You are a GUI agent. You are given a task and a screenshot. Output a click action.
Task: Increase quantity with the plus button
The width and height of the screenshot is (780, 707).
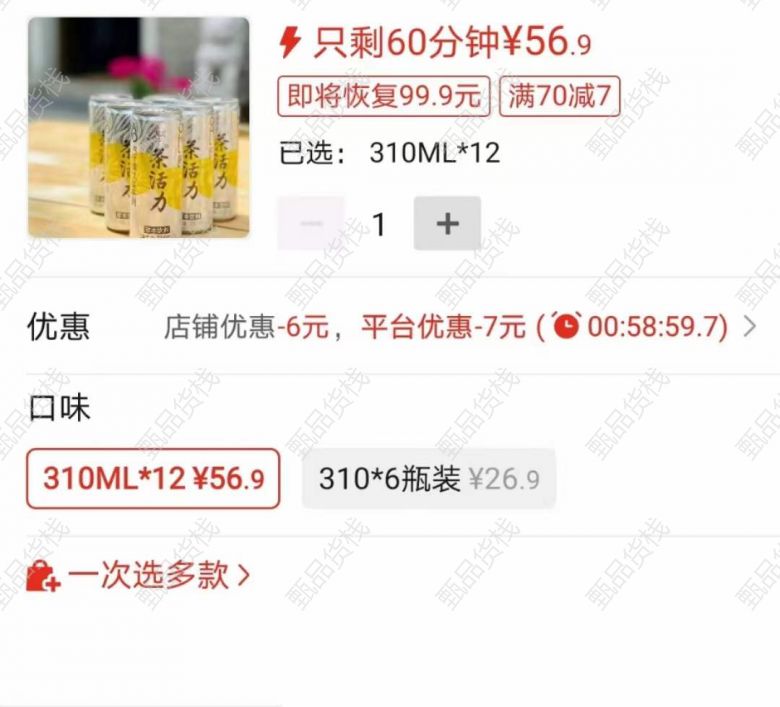(x=447, y=224)
